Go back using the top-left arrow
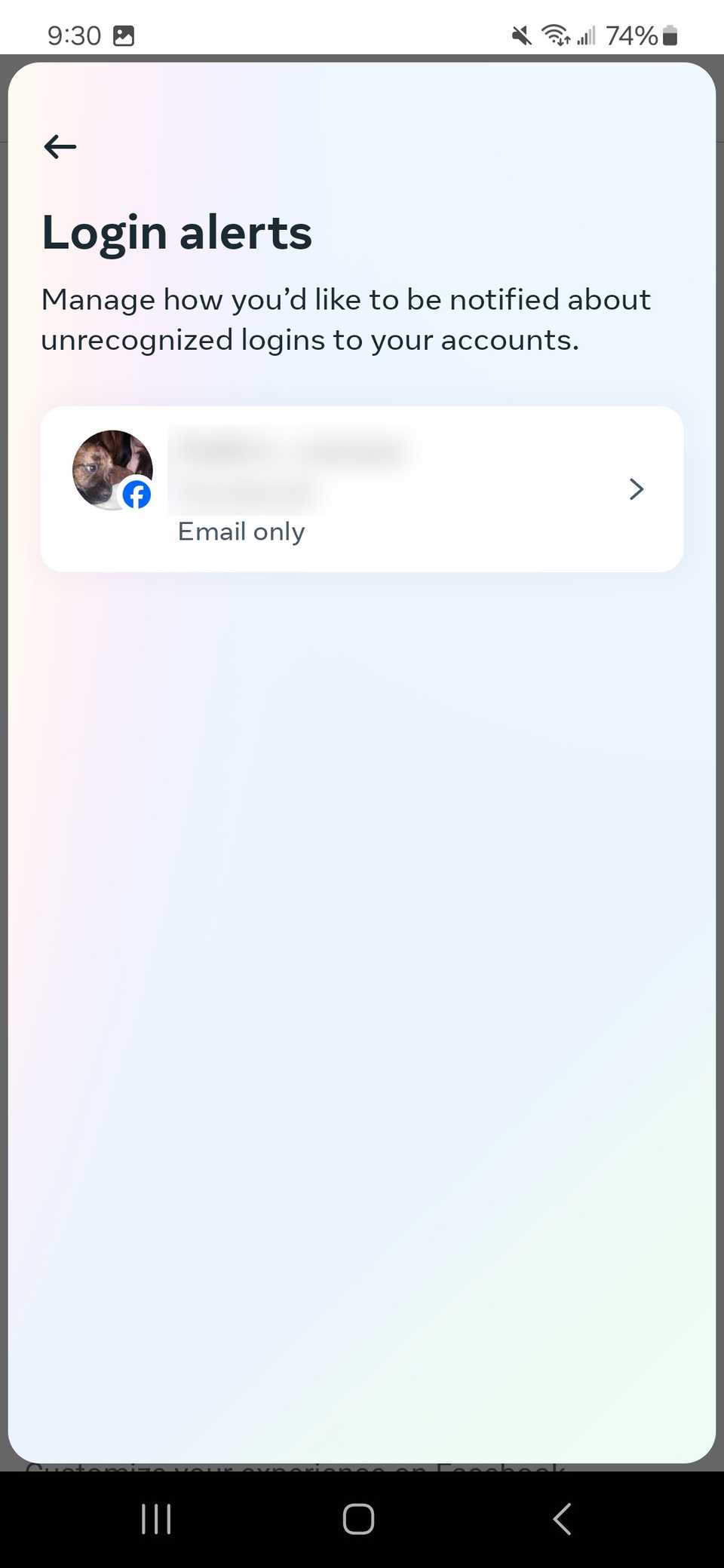 (x=60, y=146)
